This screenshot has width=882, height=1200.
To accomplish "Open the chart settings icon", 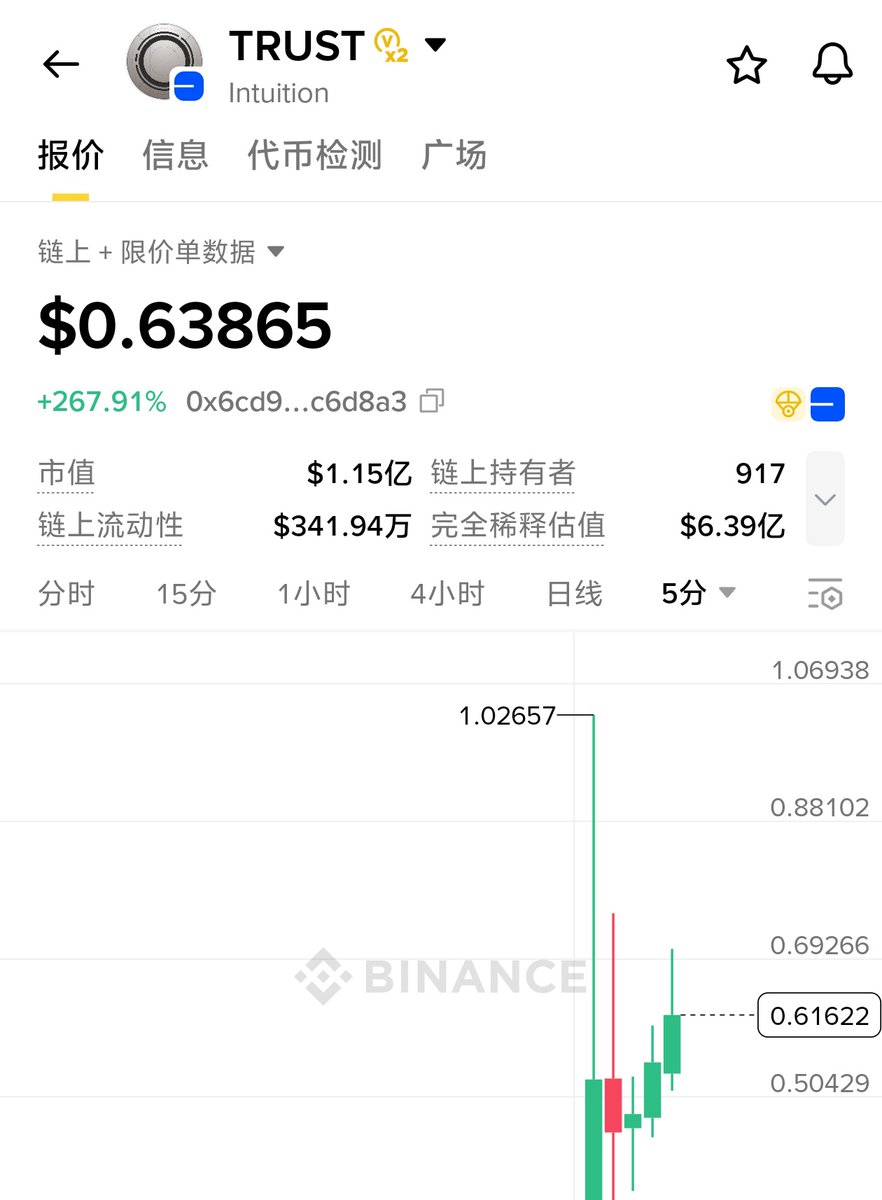I will pos(825,594).
